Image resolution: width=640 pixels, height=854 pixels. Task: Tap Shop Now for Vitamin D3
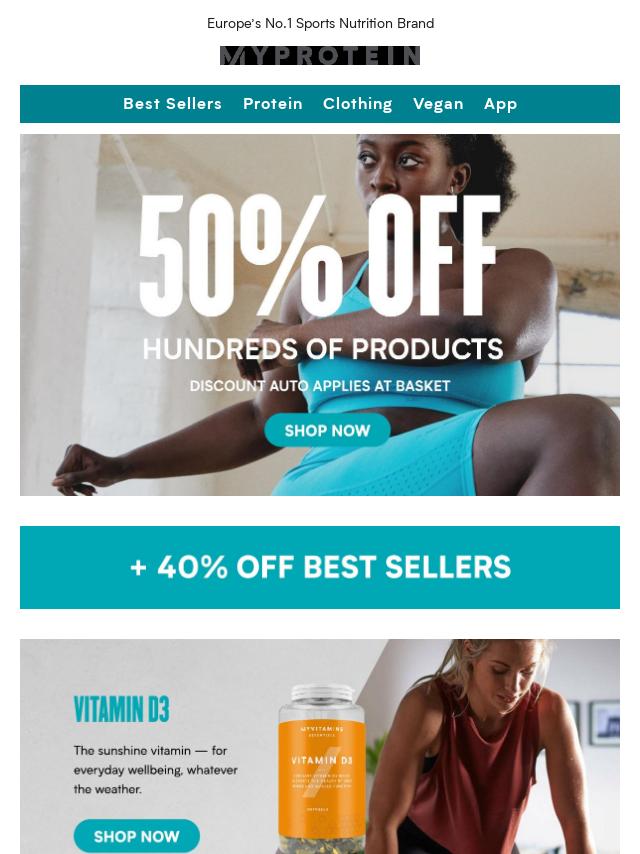[x=137, y=836]
